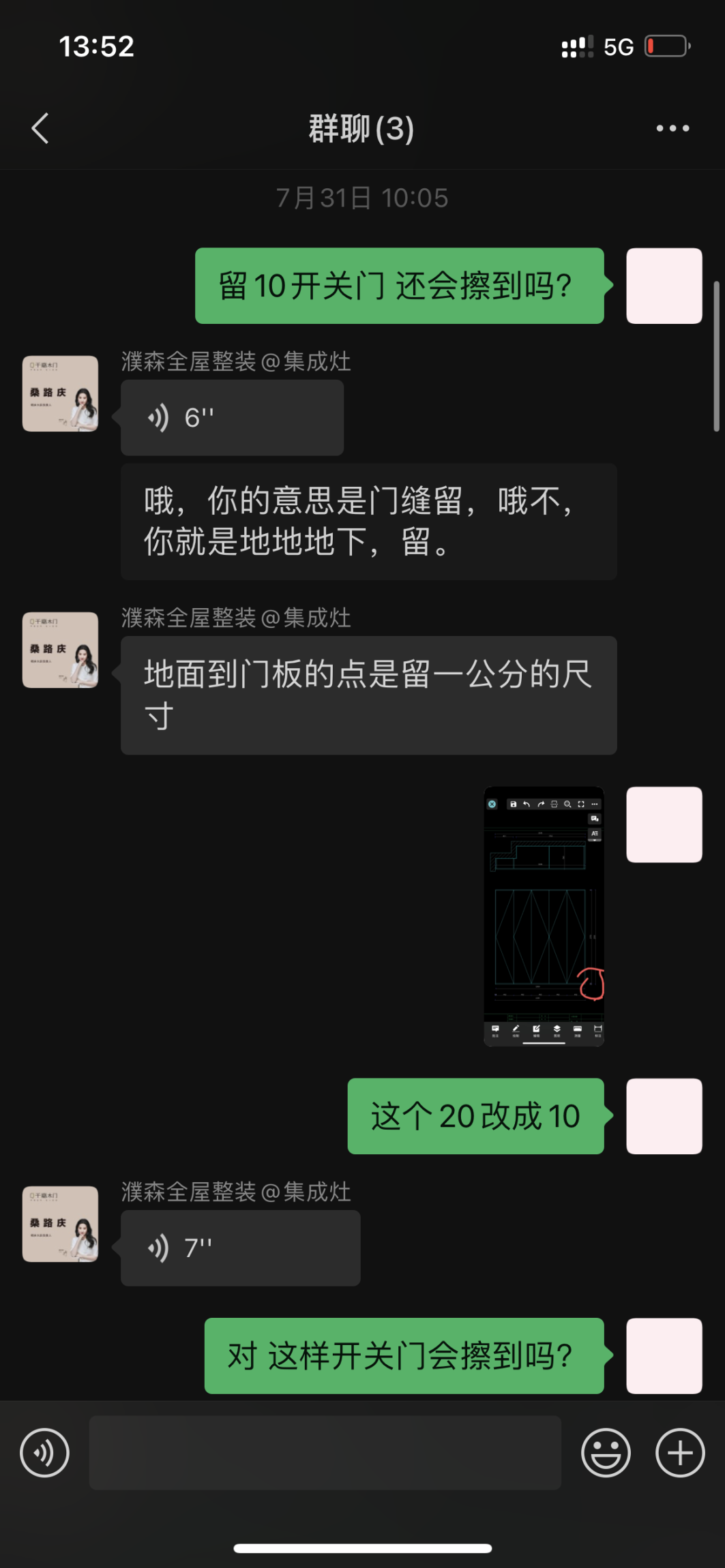Open the shared drawing screenshot image
The width and height of the screenshot is (725, 1568).
[x=544, y=916]
